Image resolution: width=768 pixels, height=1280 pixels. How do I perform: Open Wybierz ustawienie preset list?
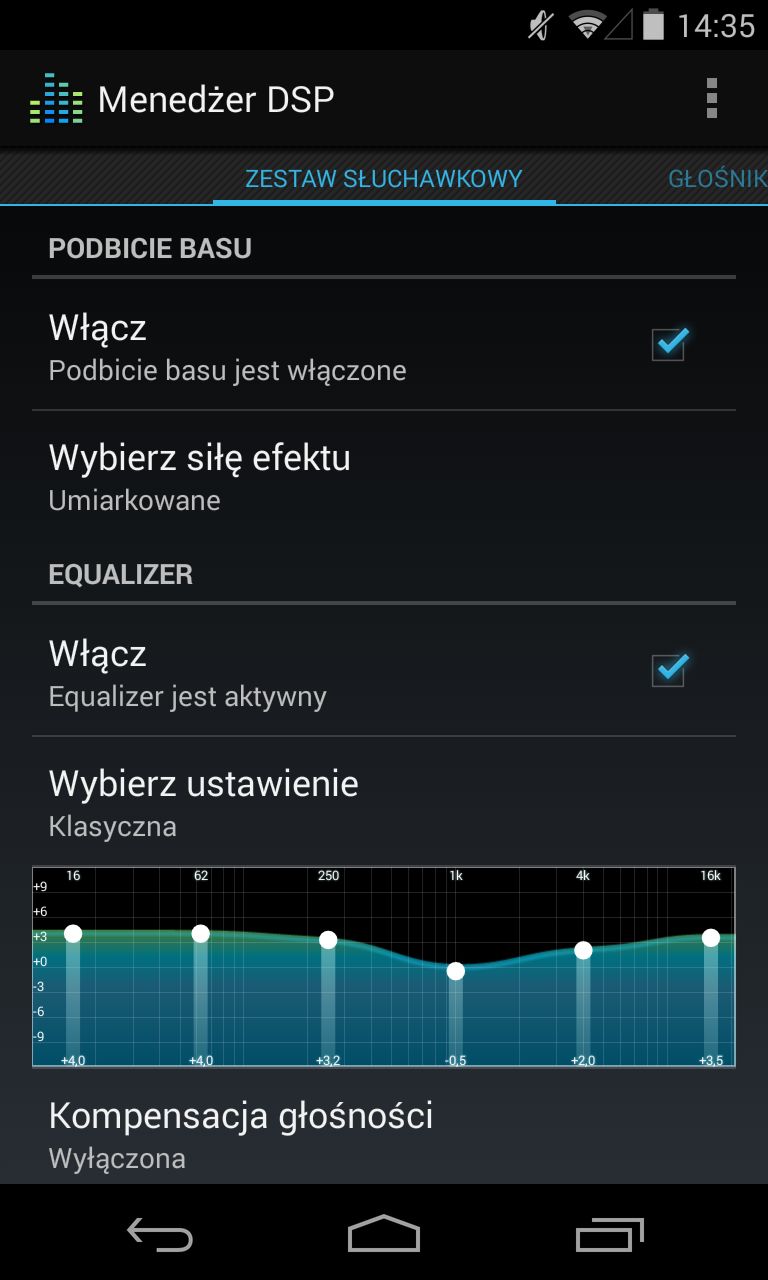384,802
